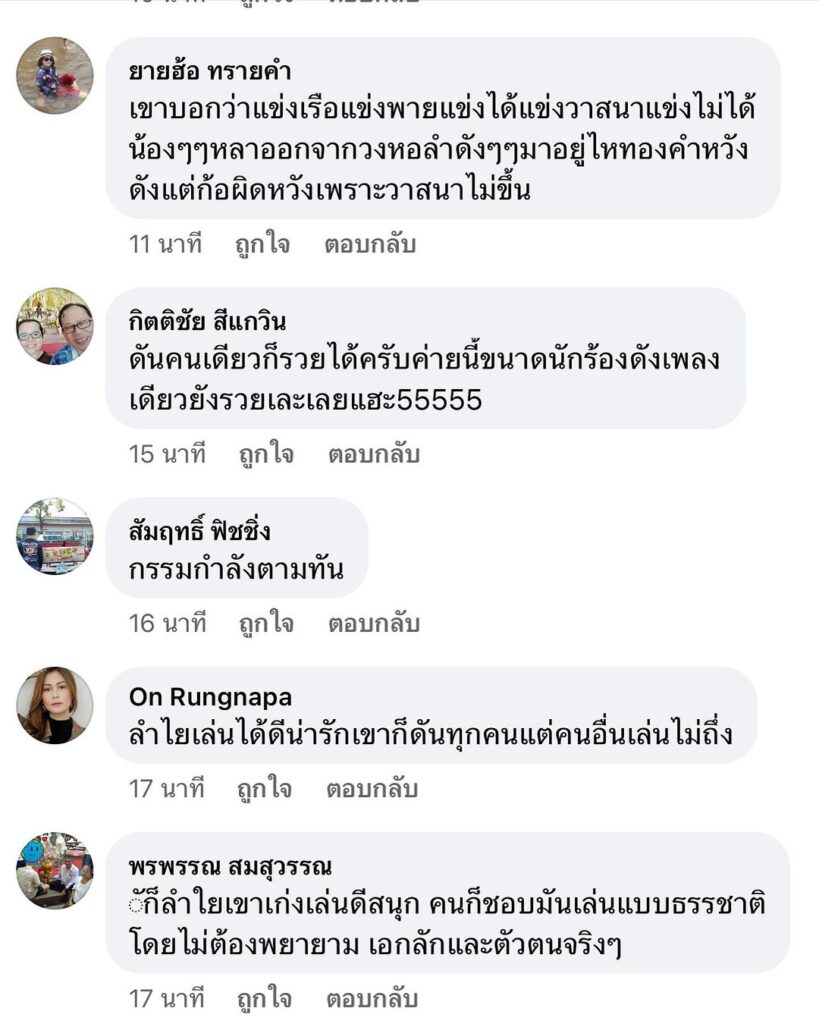Reply to สัมฤทธิ์ ฟิชชิ่ง's comment
The image size is (819, 1024).
(x=373, y=624)
